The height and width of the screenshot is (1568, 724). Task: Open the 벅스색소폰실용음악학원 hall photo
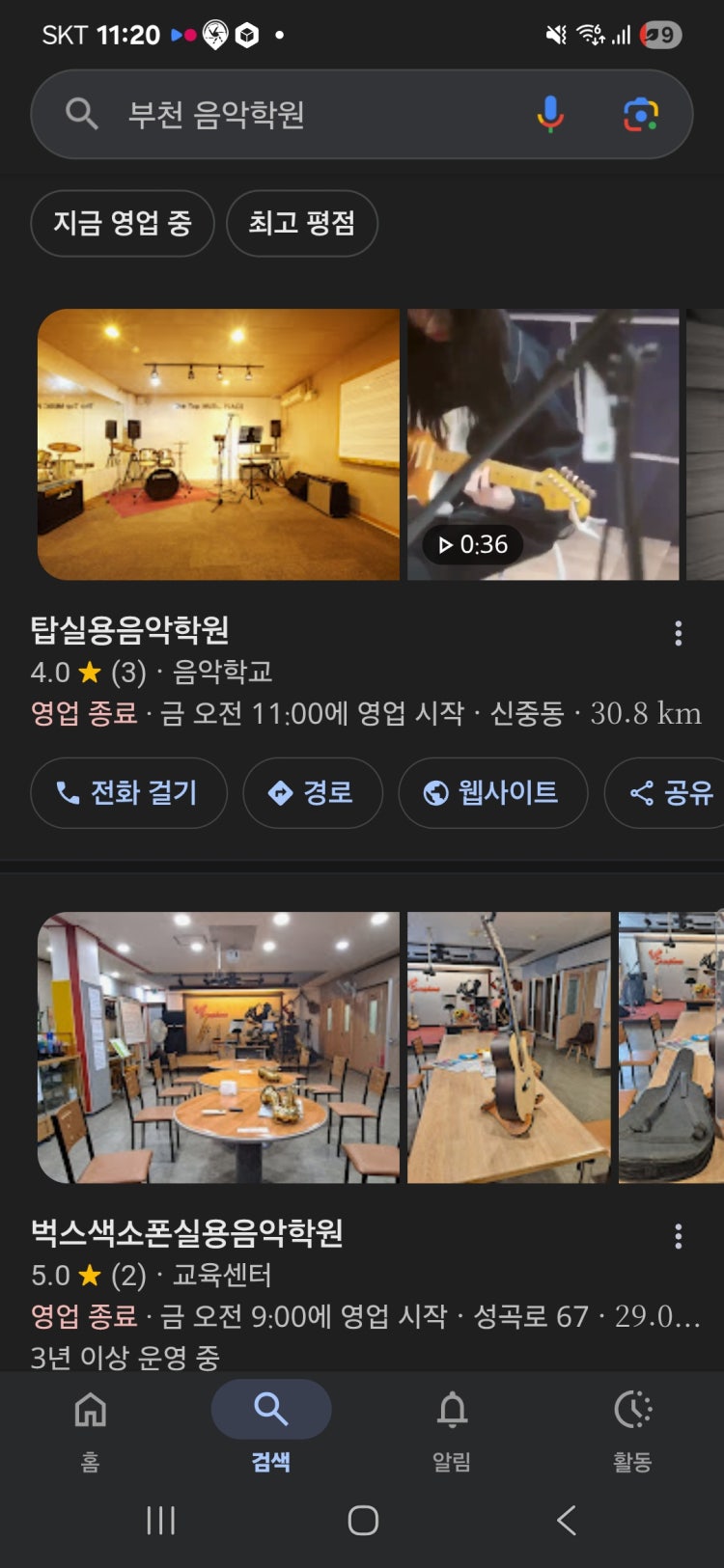(218, 1048)
